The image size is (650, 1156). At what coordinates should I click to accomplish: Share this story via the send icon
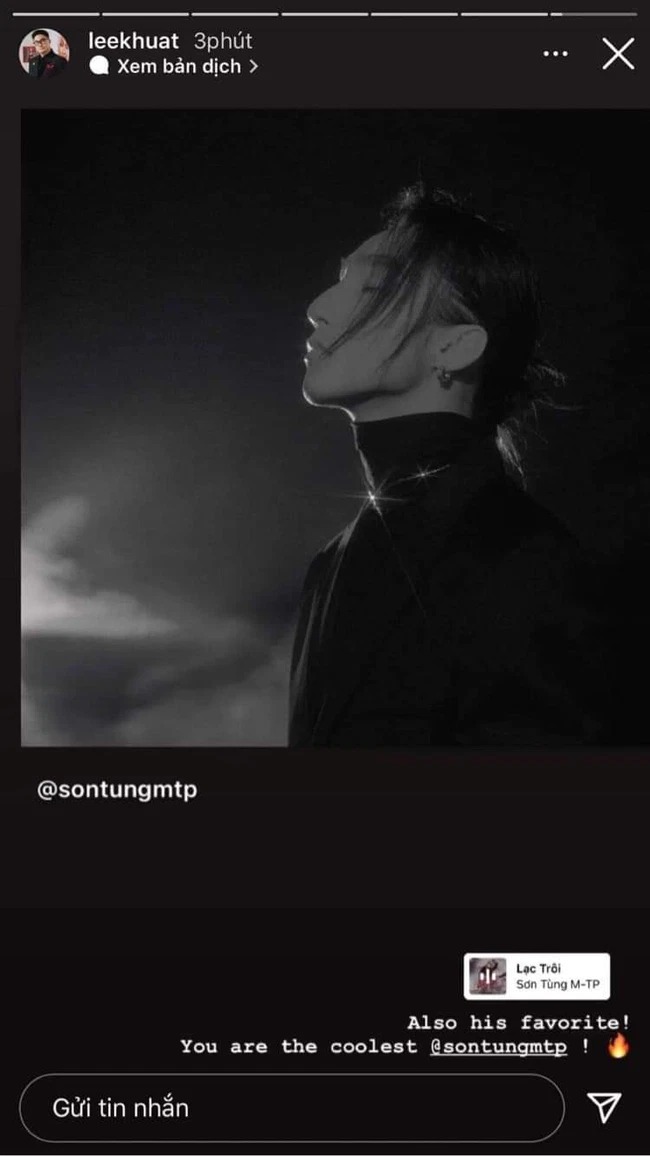[604, 1107]
